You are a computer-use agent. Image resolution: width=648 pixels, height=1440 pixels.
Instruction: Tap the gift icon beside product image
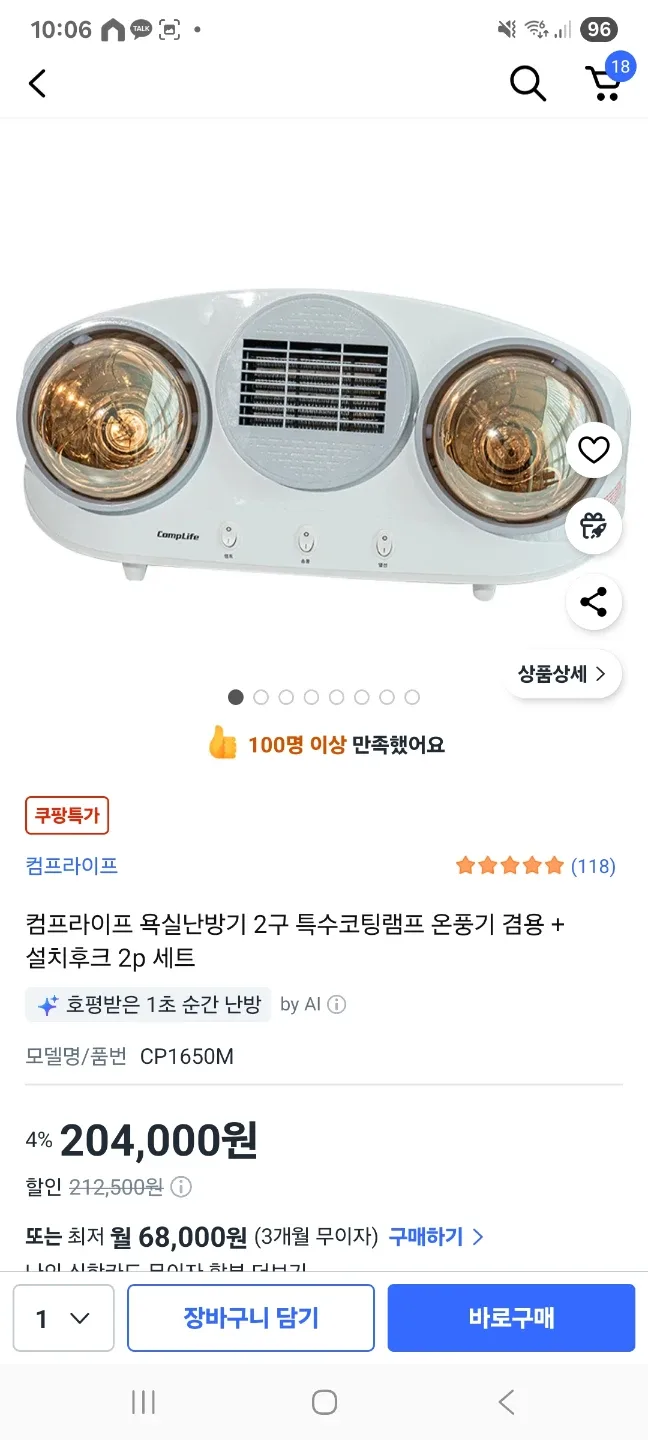click(x=593, y=526)
